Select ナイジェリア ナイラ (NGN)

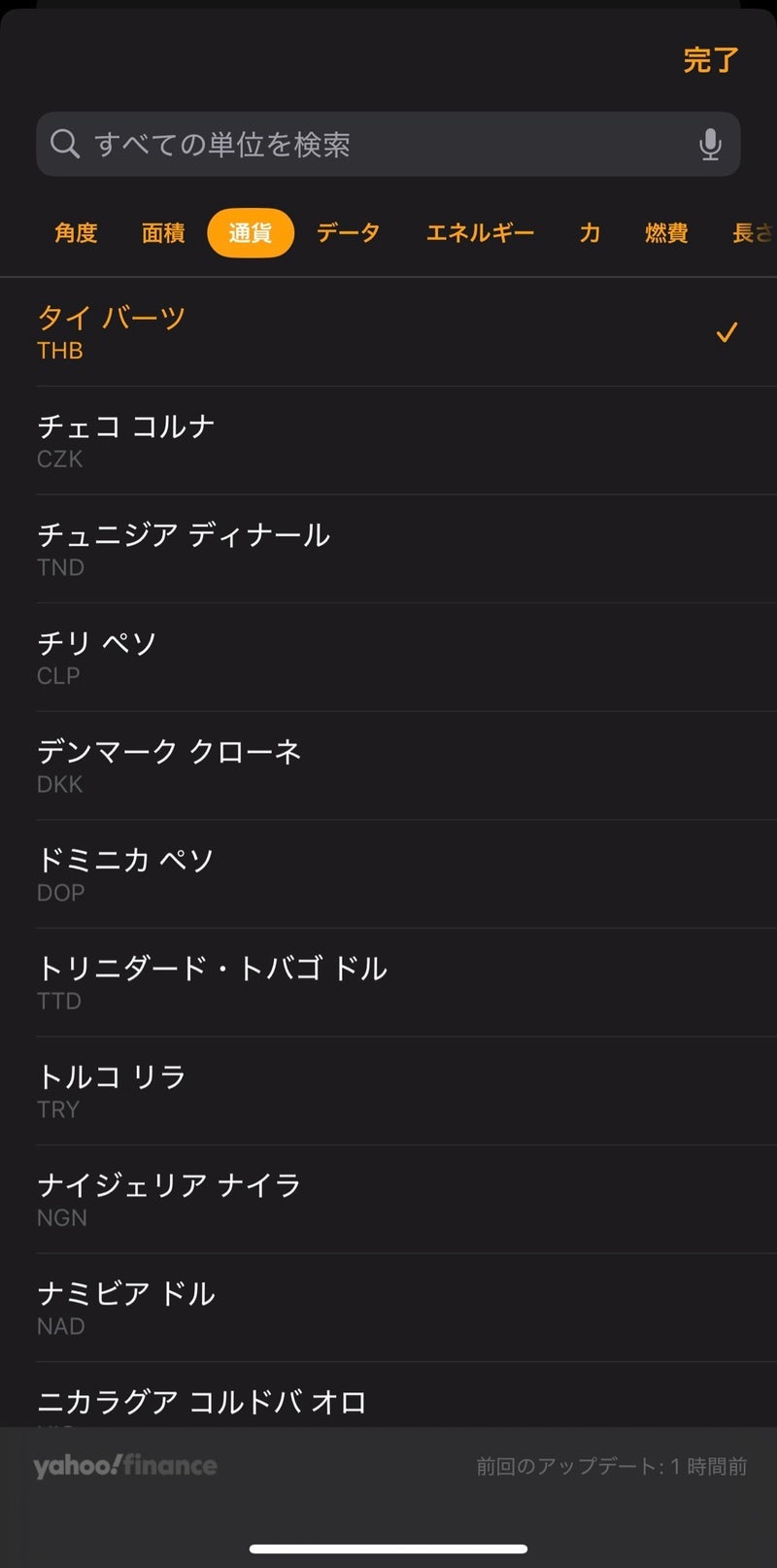coord(388,1199)
